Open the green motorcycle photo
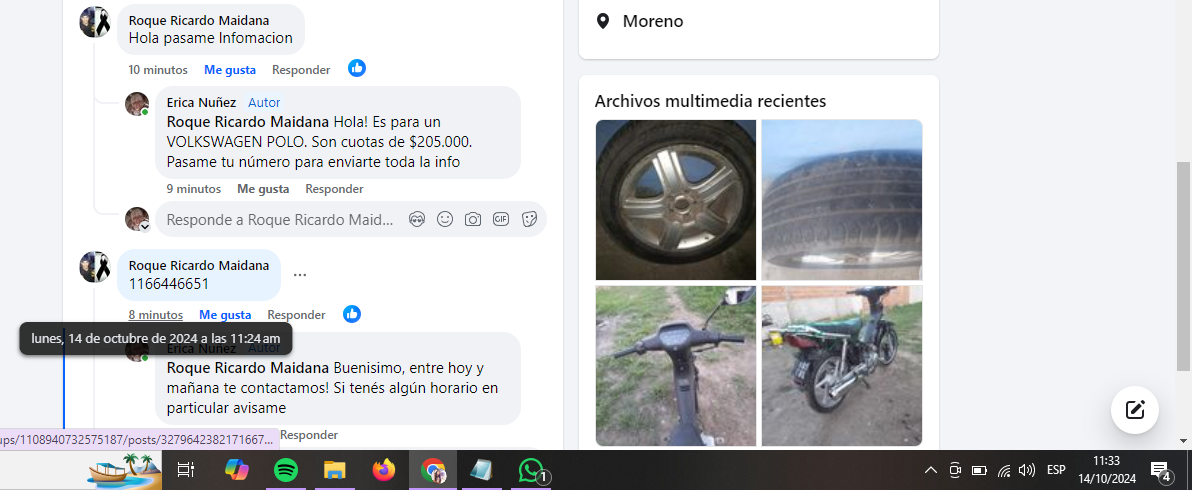 pos(842,366)
